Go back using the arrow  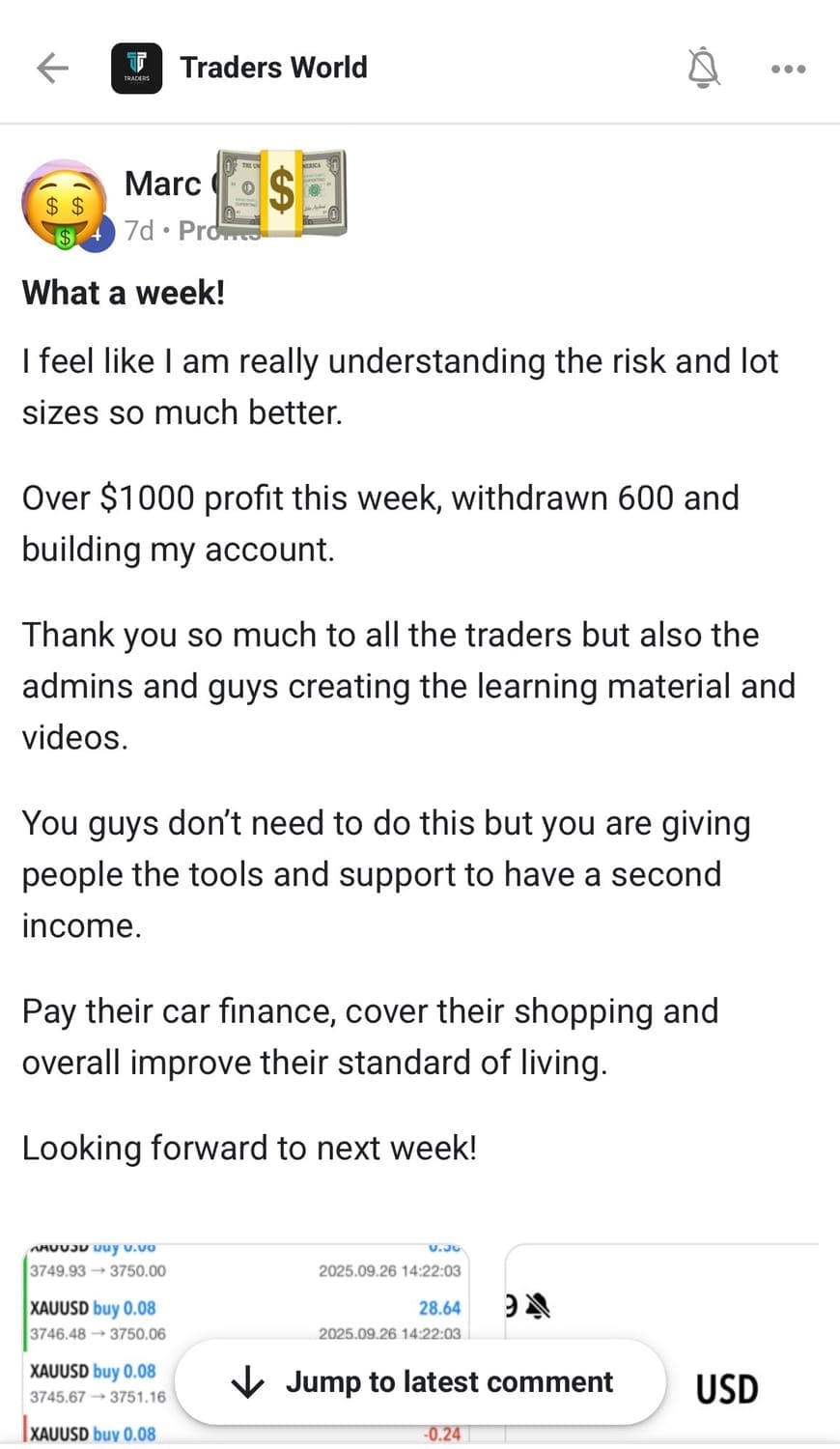(52, 69)
